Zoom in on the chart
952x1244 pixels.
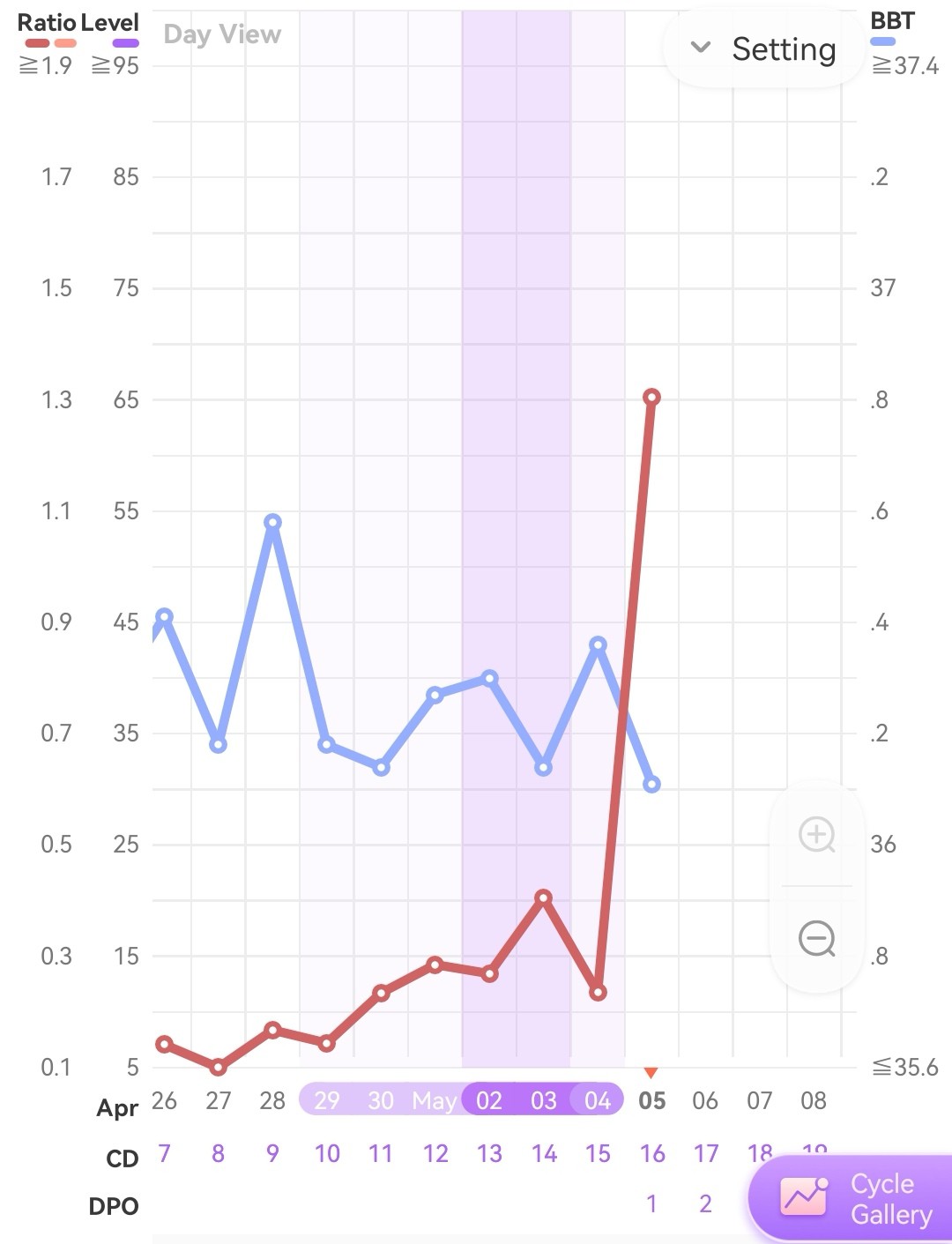[816, 834]
